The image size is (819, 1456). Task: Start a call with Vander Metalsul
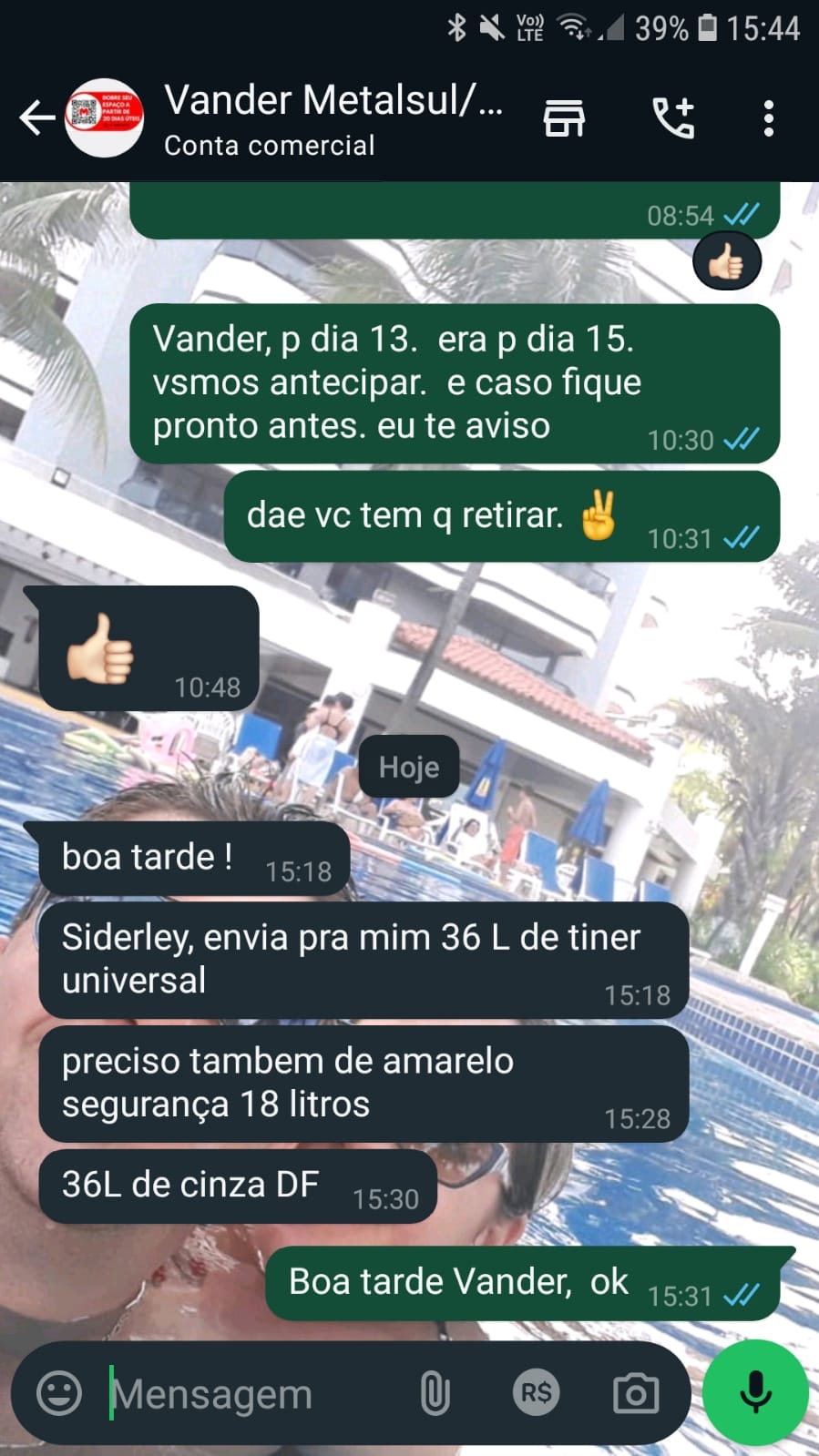tap(673, 118)
